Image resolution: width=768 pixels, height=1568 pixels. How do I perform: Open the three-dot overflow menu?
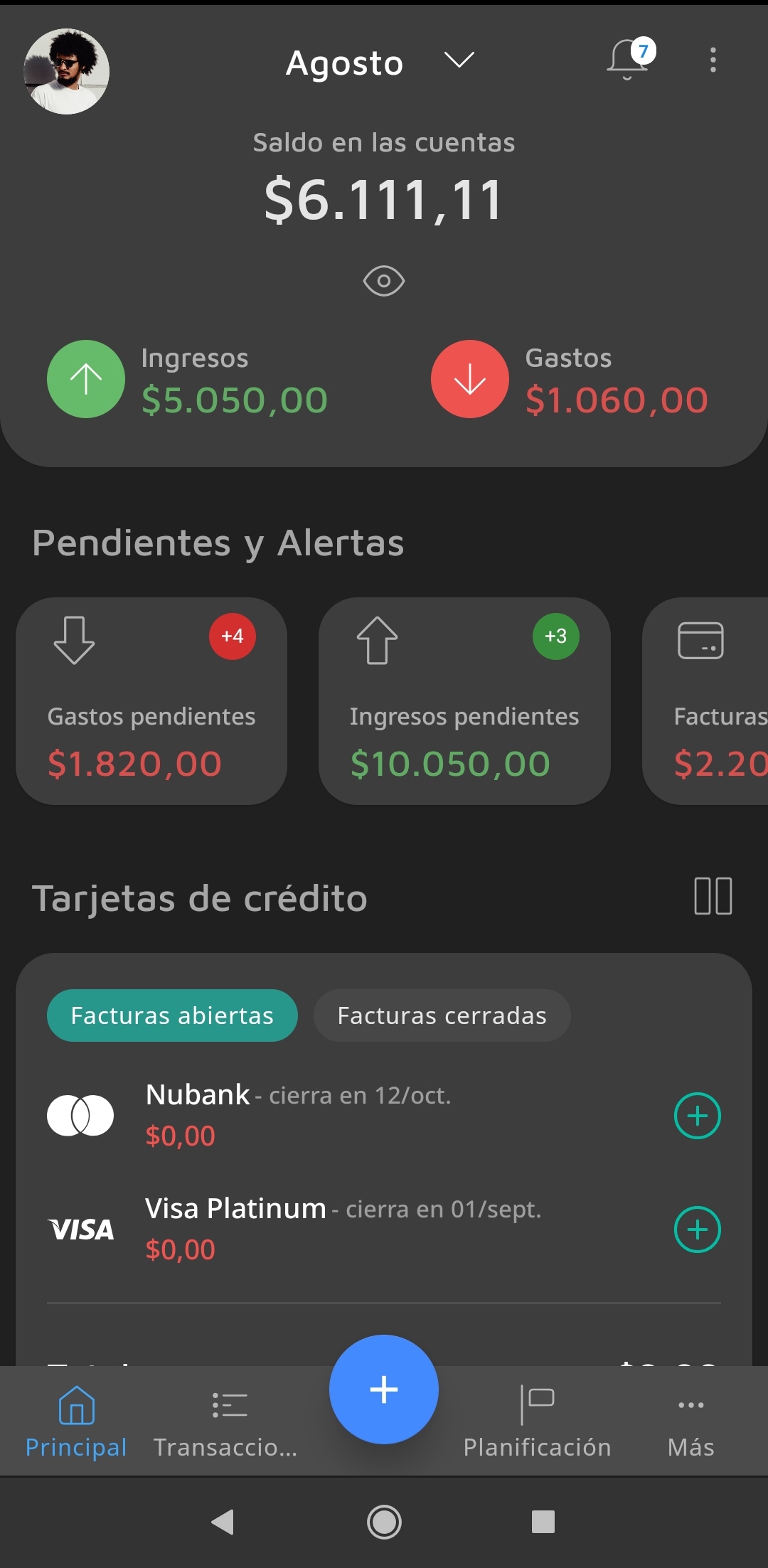(x=713, y=60)
